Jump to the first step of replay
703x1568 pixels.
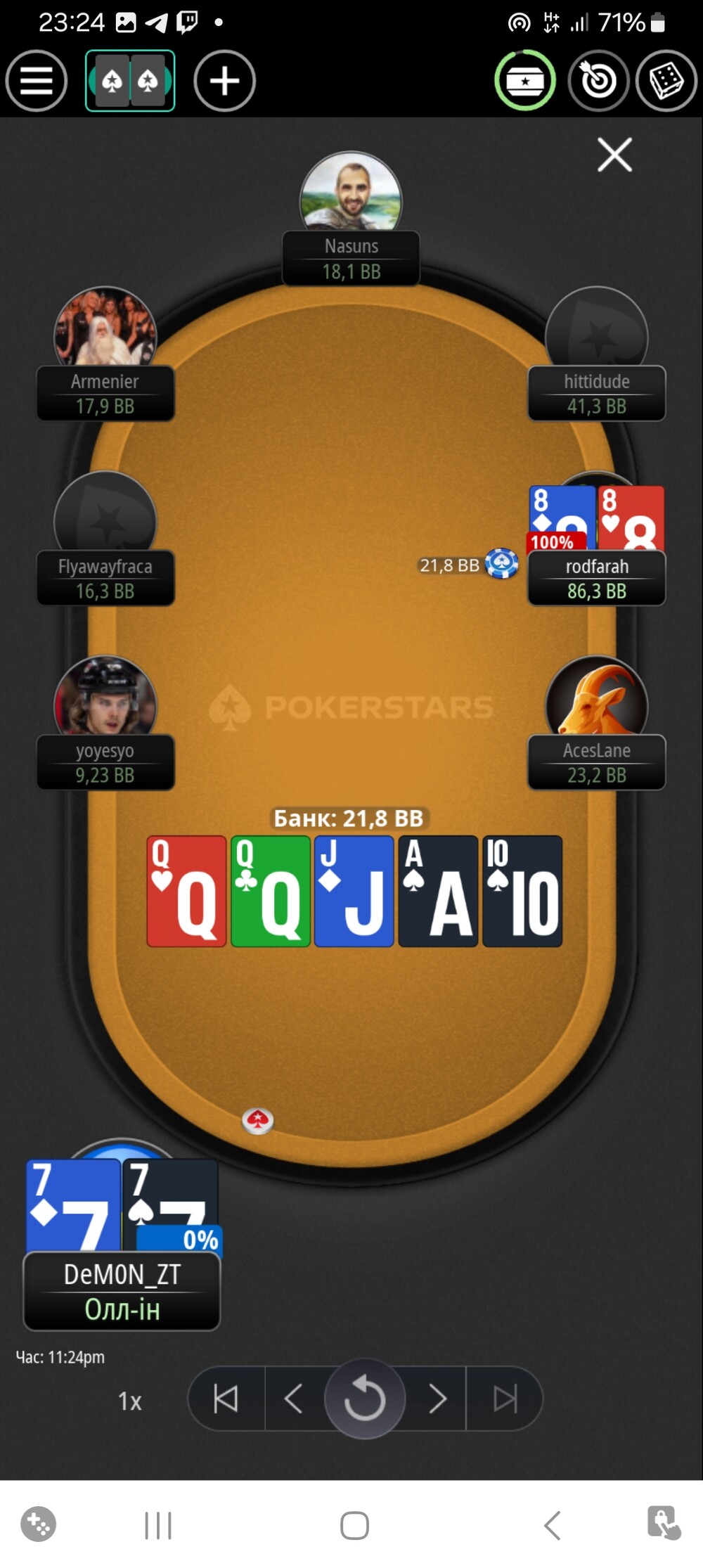226,1399
